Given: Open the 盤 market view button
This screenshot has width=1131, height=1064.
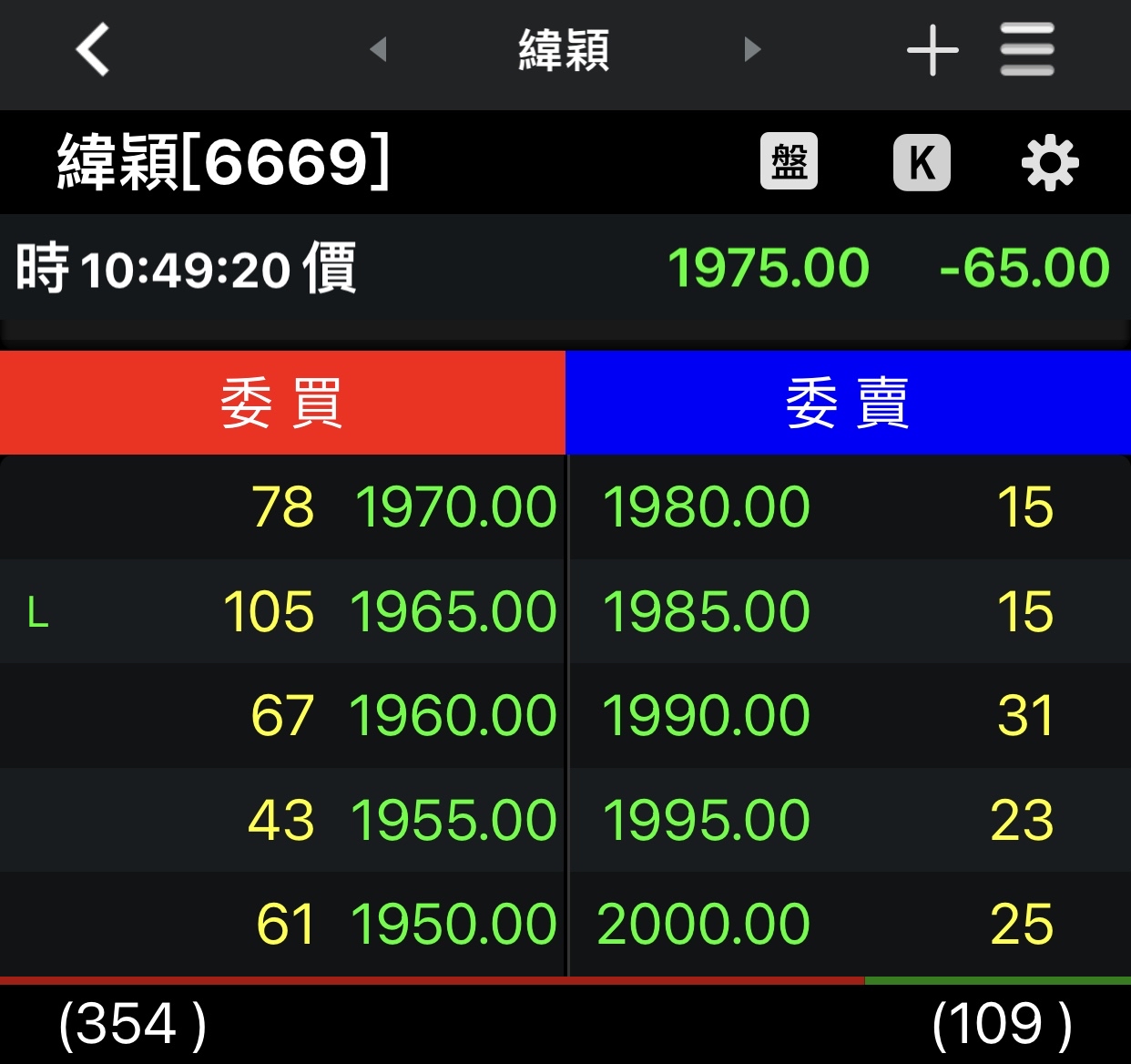Looking at the screenshot, I should point(790,162).
